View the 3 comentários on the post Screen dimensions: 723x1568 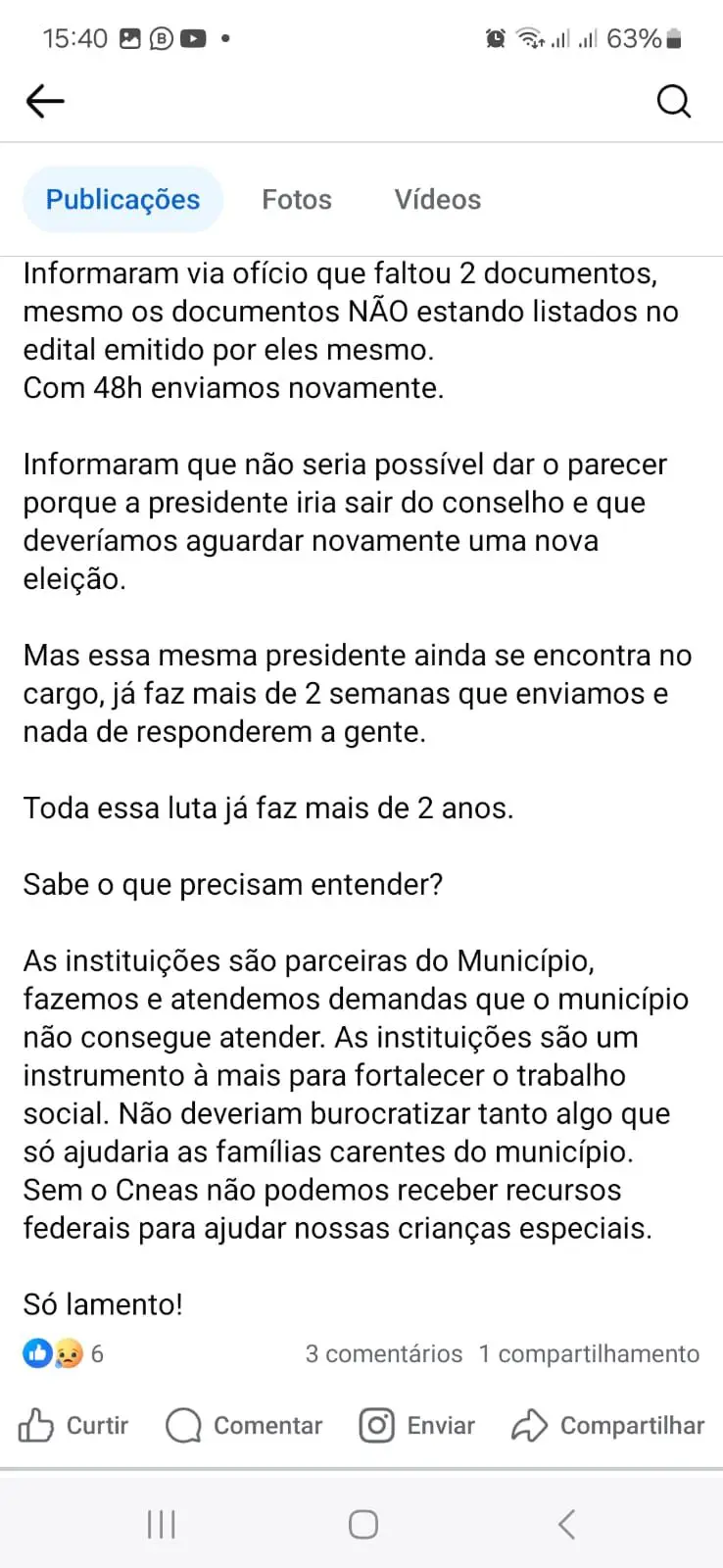(x=383, y=1353)
